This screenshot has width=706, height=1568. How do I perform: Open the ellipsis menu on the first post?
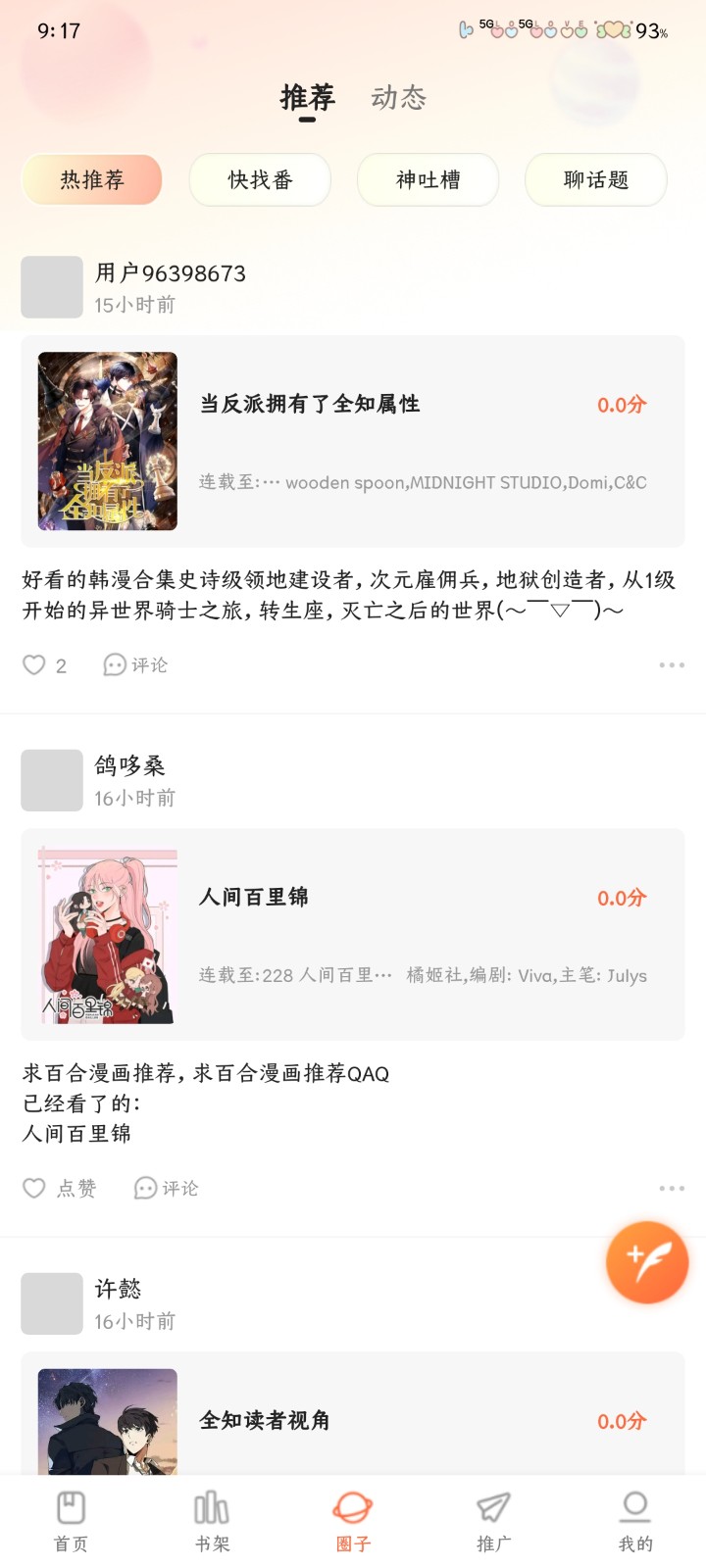[x=671, y=664]
